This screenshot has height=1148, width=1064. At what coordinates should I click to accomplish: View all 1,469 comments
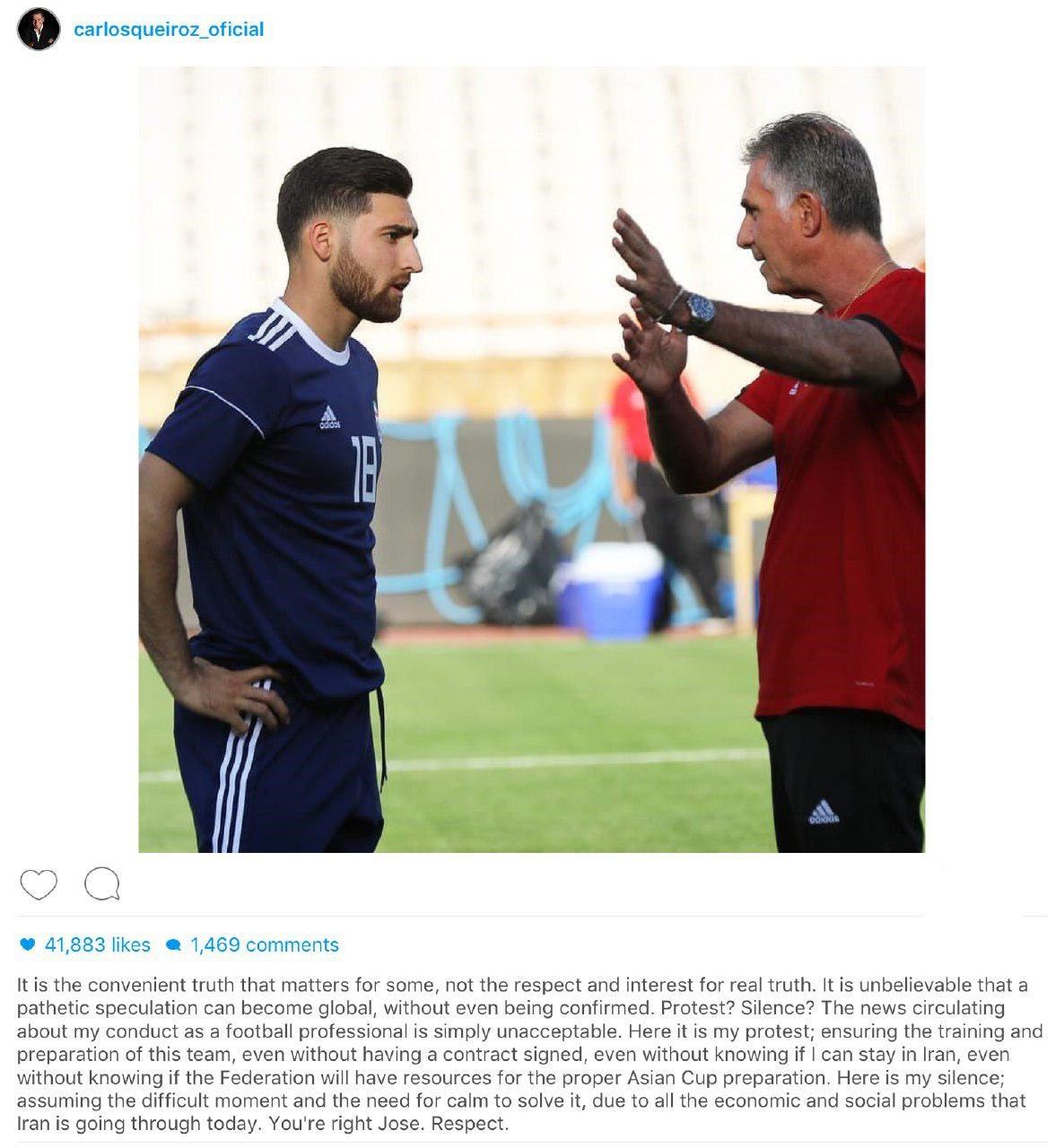[x=264, y=944]
